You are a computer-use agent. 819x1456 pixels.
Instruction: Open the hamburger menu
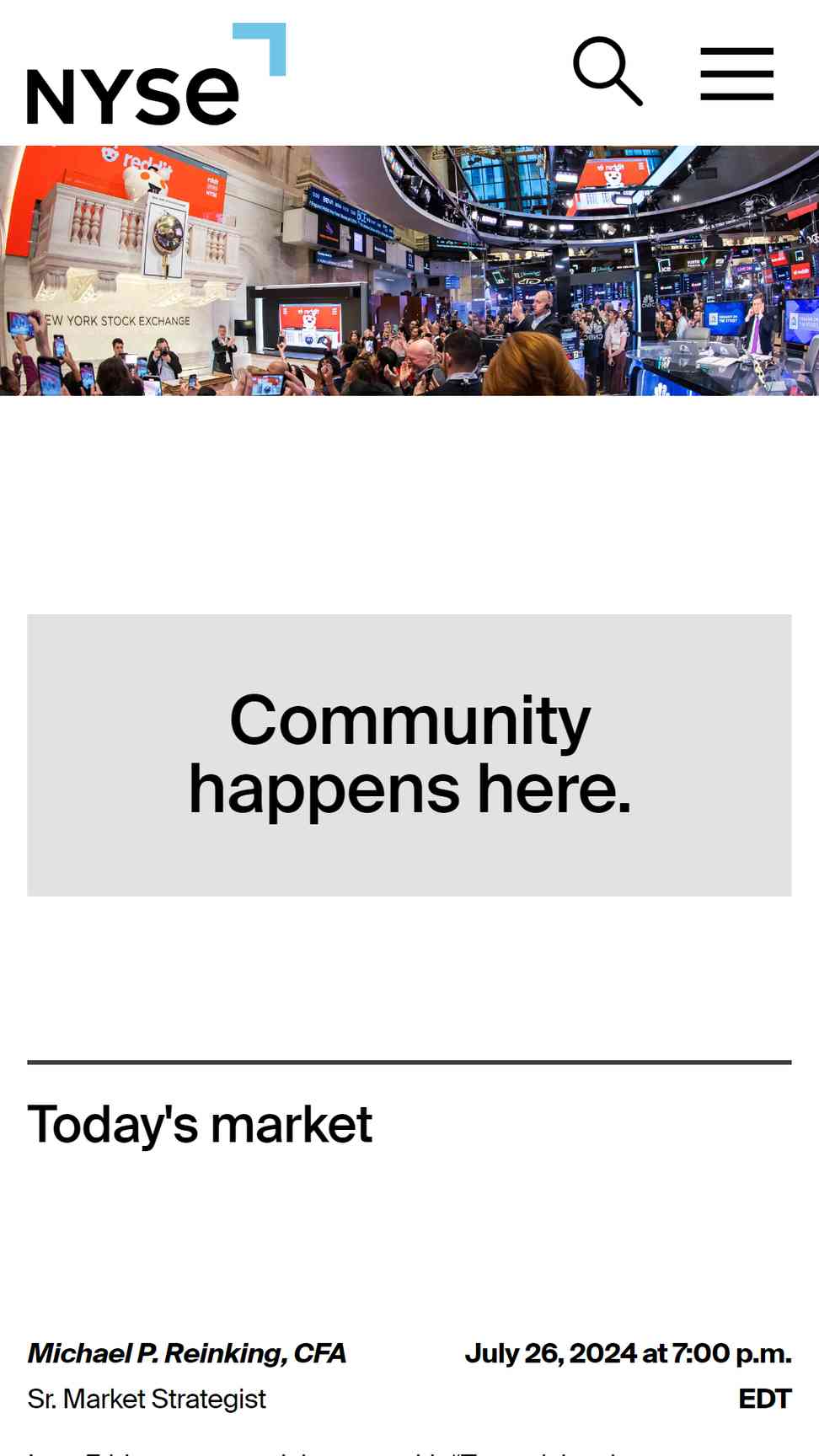(x=736, y=74)
